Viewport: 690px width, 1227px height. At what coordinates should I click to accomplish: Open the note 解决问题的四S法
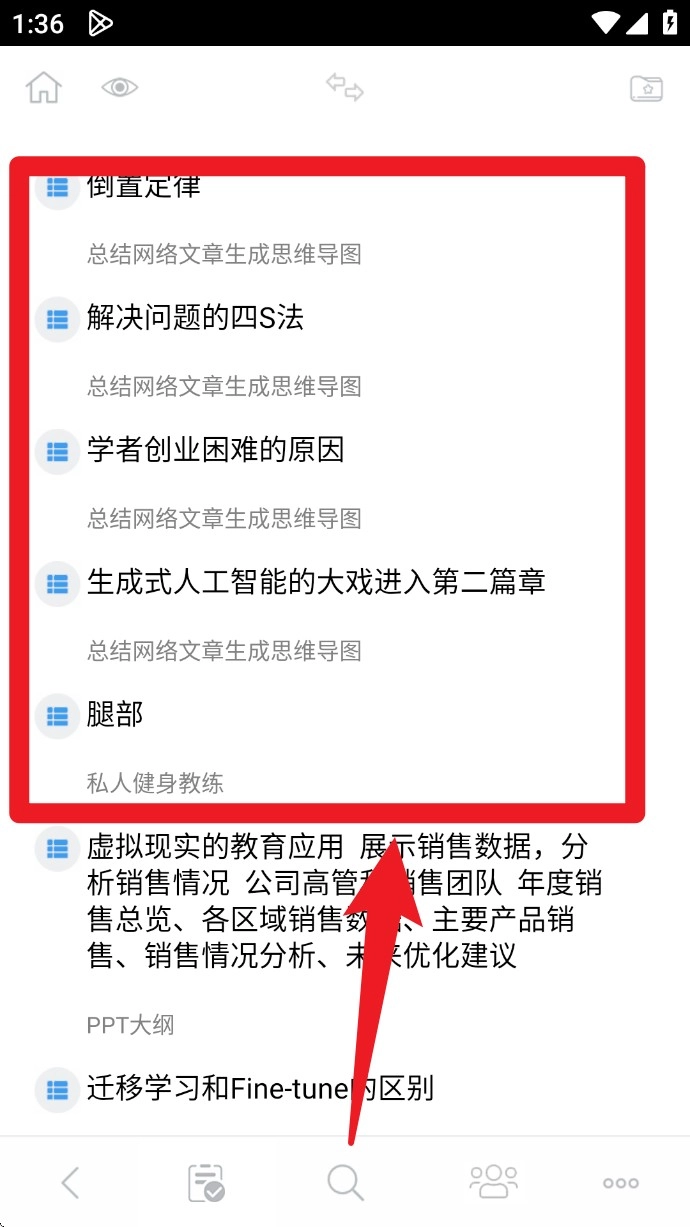(195, 318)
